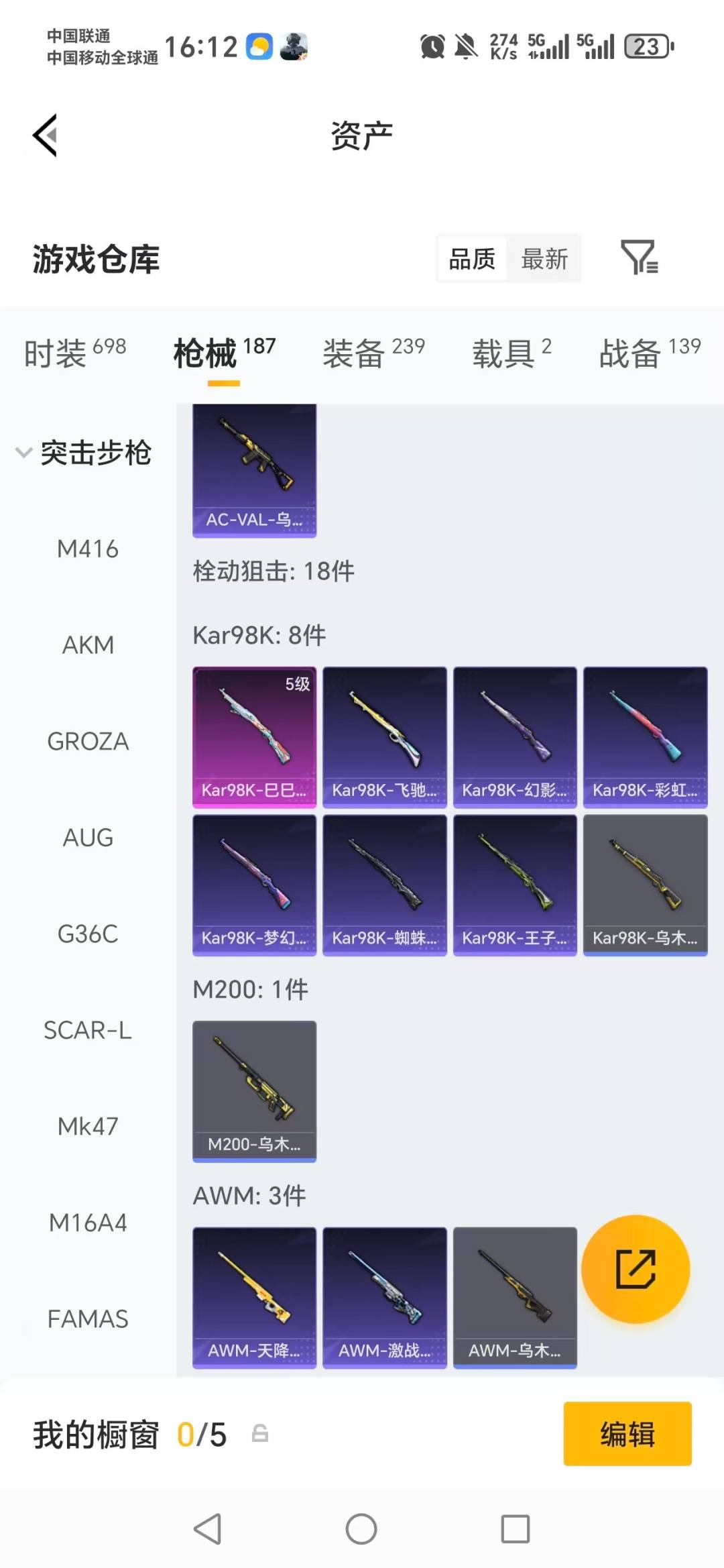Collapse the 突击步枪 category chevron
The height and width of the screenshot is (1568, 724).
[24, 453]
